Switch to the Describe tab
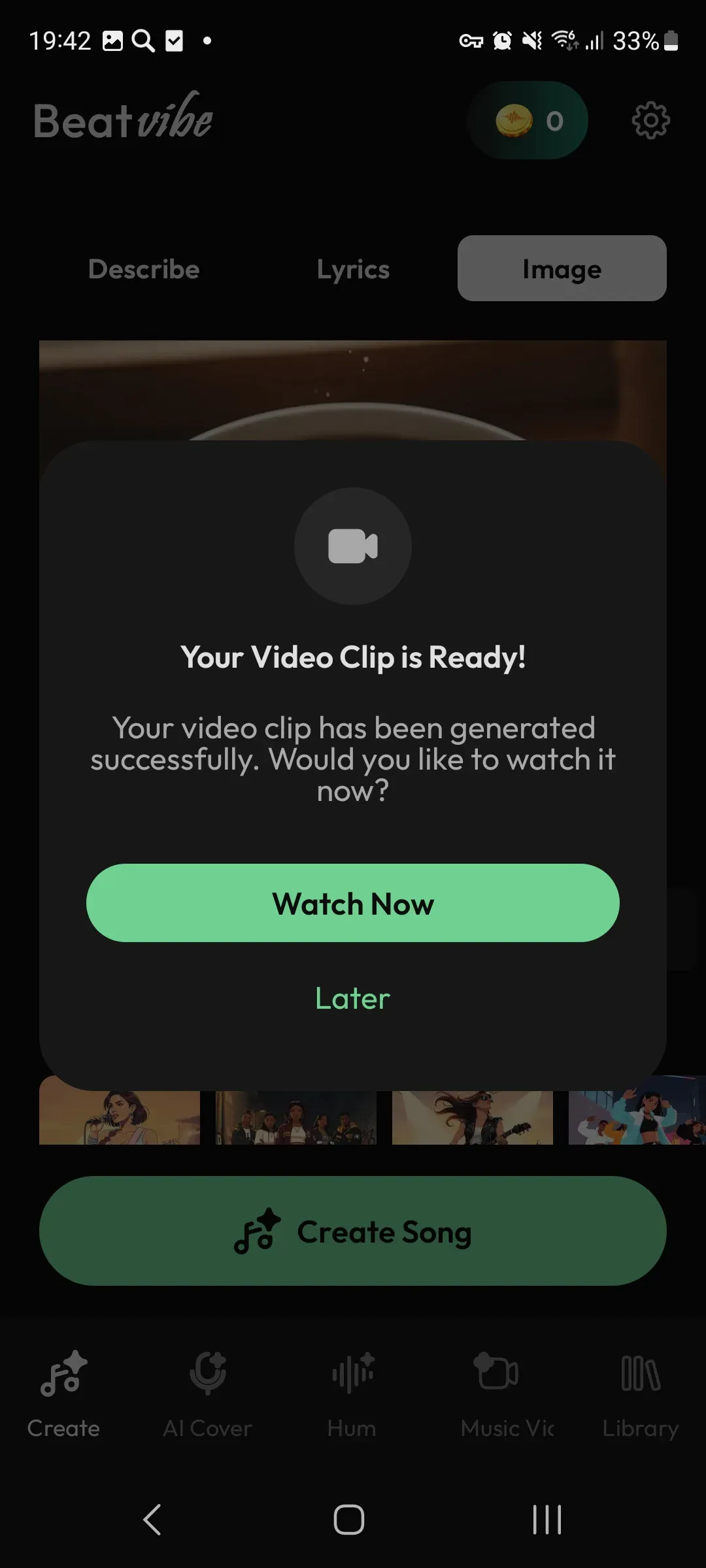706x1568 pixels. pos(144,269)
